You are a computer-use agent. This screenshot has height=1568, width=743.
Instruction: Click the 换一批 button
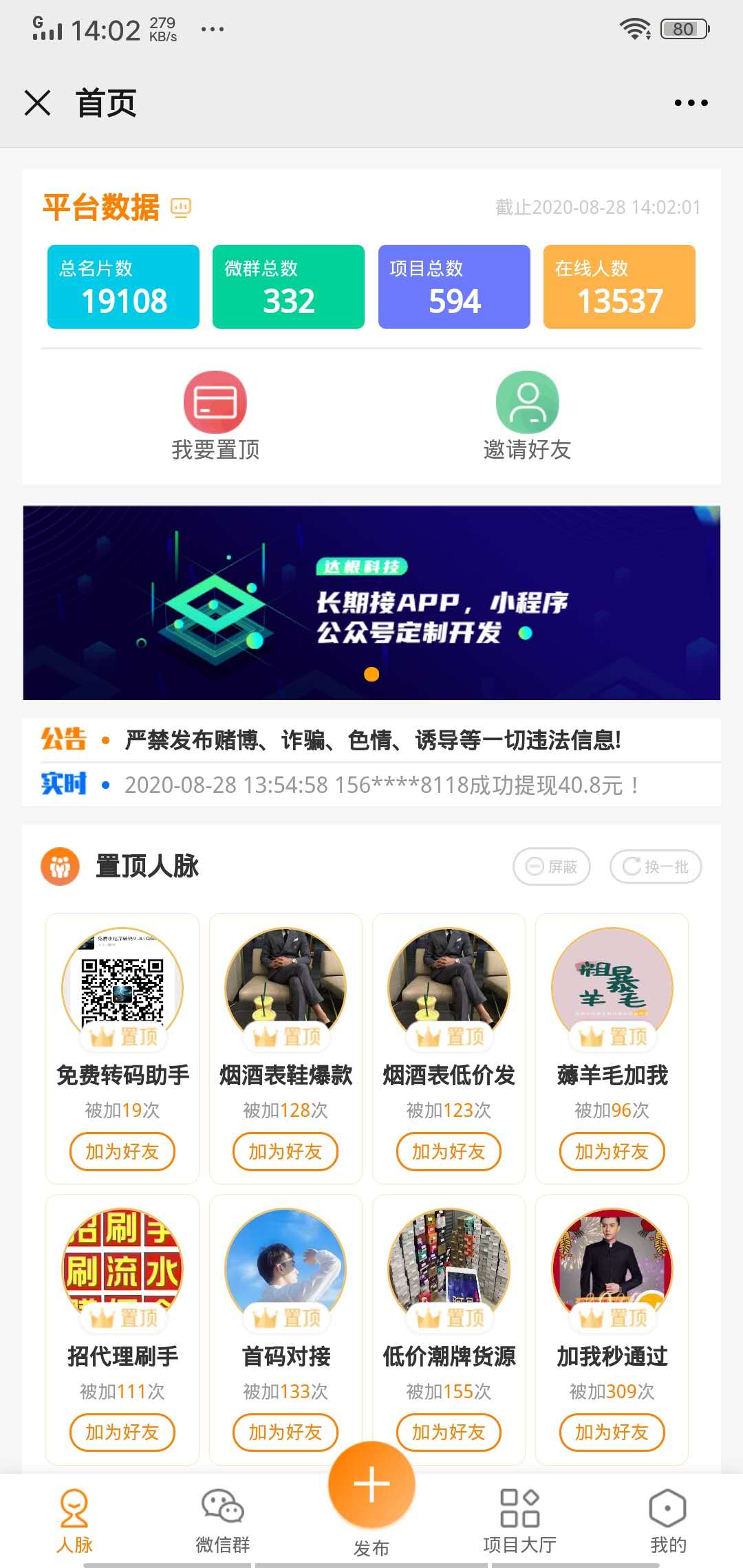655,867
